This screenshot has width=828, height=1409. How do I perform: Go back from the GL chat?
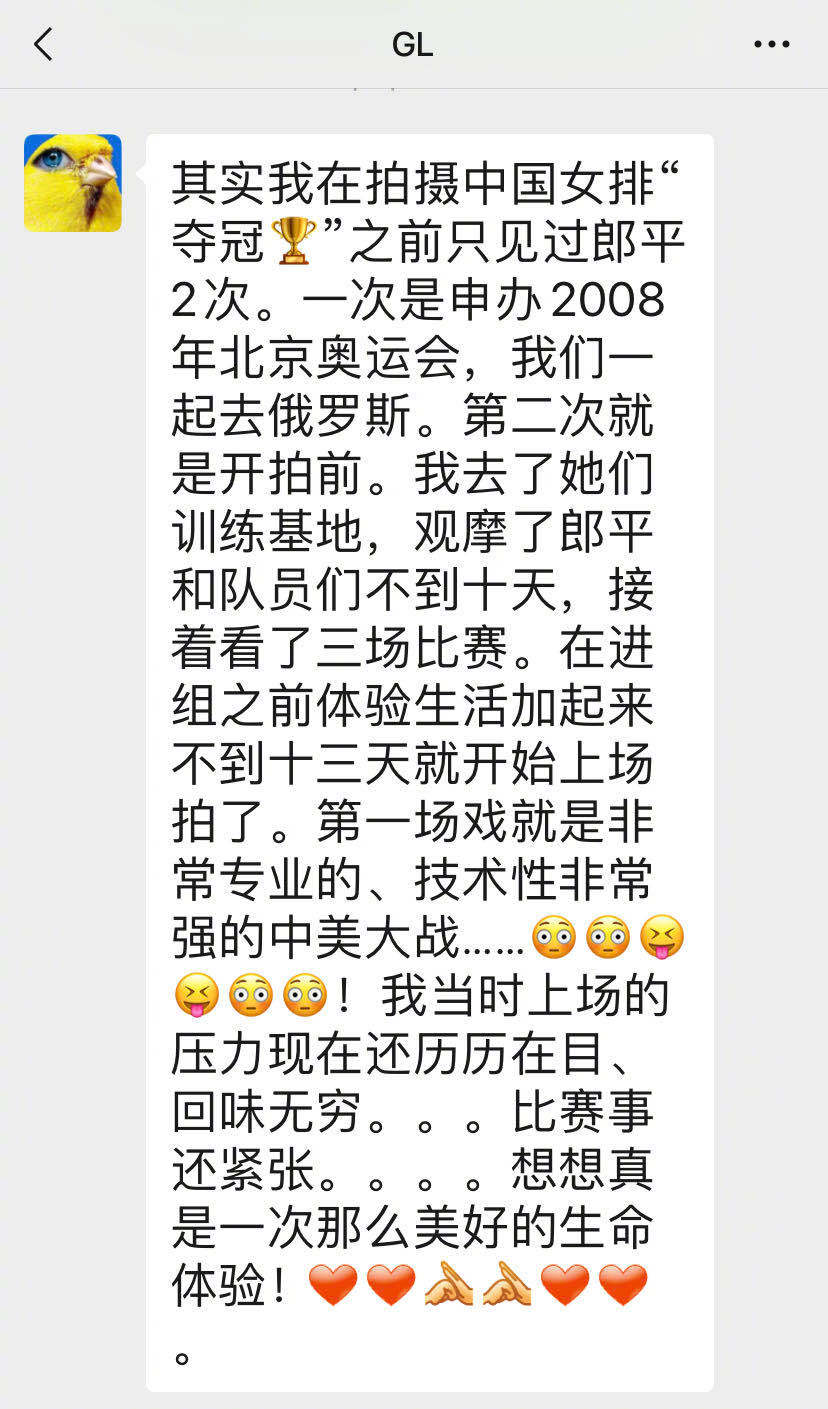pyautogui.click(x=42, y=44)
